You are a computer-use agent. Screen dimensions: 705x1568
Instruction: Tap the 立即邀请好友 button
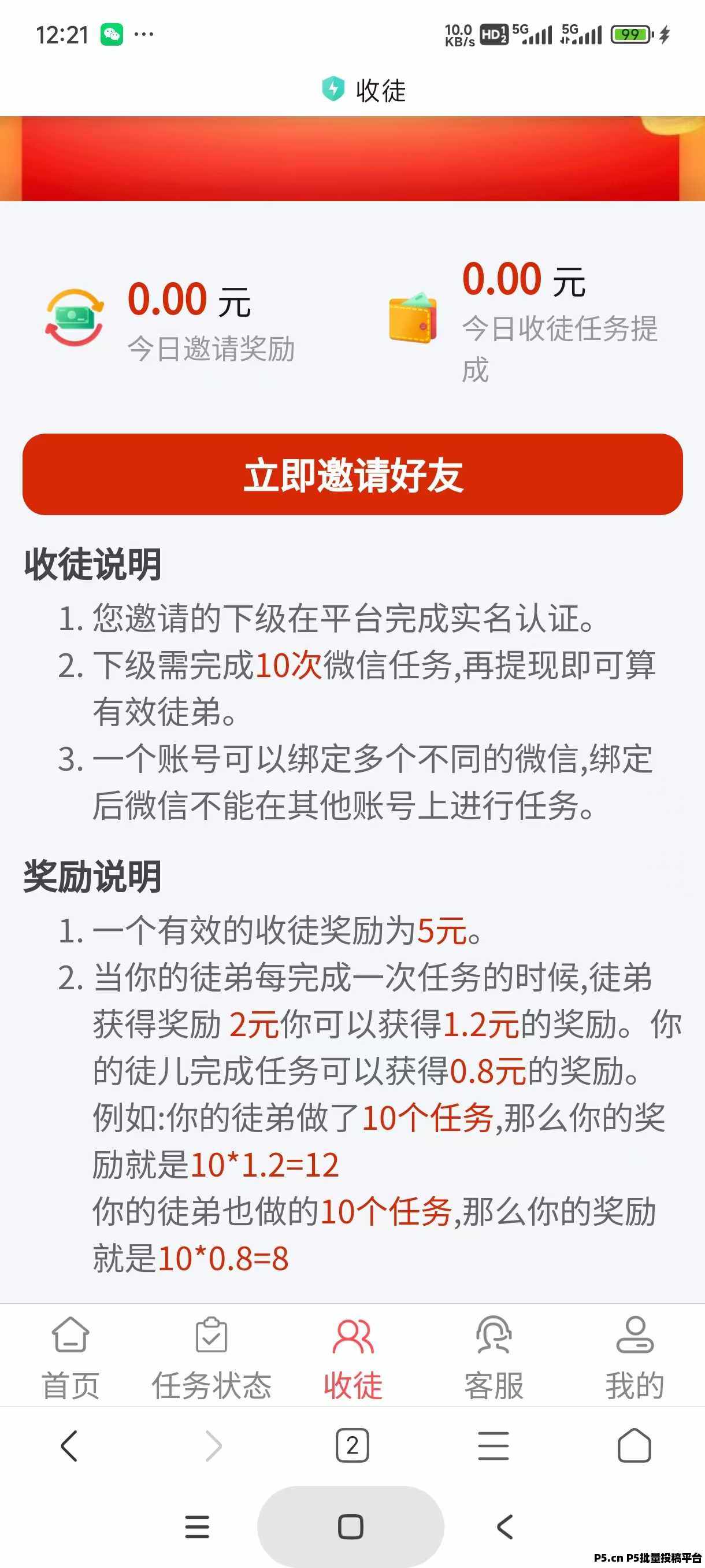click(x=352, y=474)
